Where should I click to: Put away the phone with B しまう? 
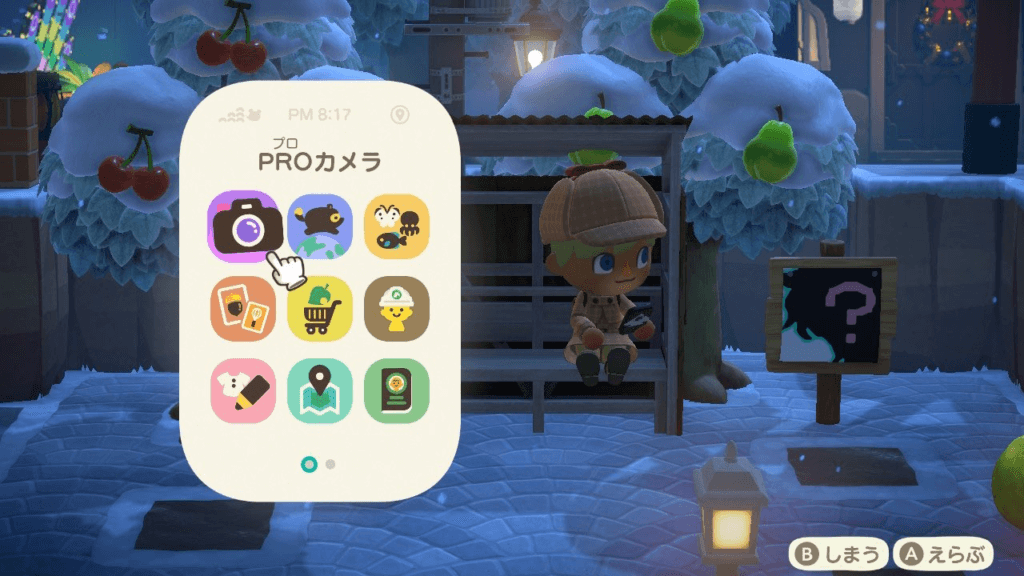point(837,553)
